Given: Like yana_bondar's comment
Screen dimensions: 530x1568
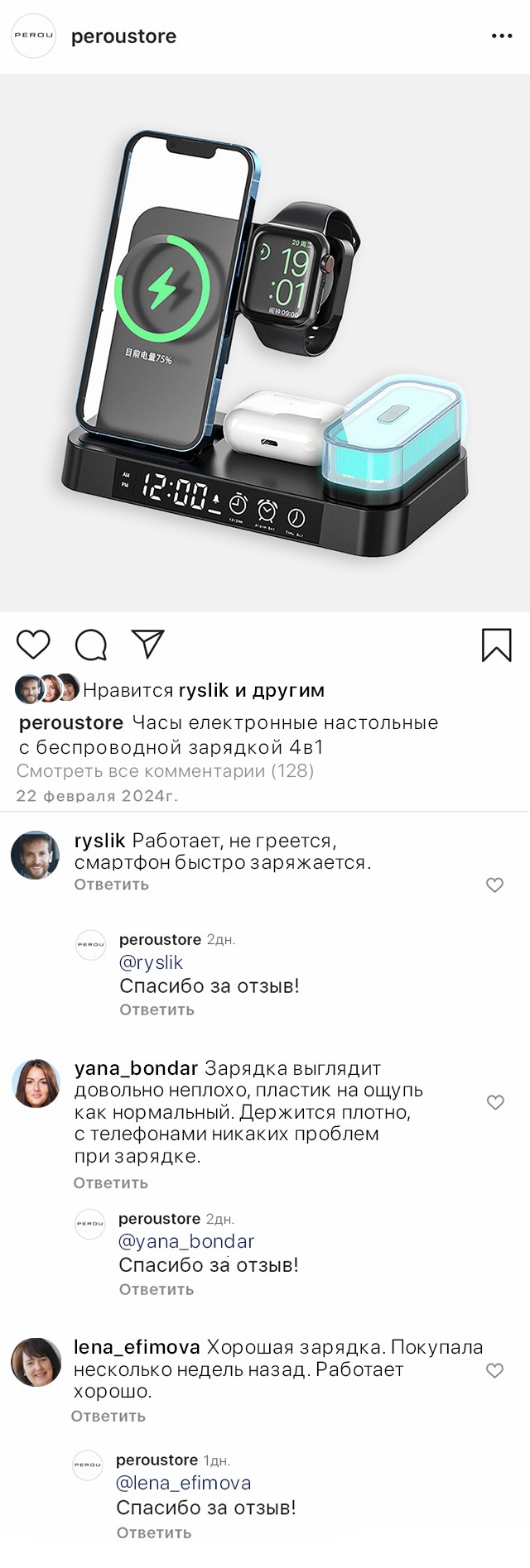Looking at the screenshot, I should click(x=495, y=1102).
